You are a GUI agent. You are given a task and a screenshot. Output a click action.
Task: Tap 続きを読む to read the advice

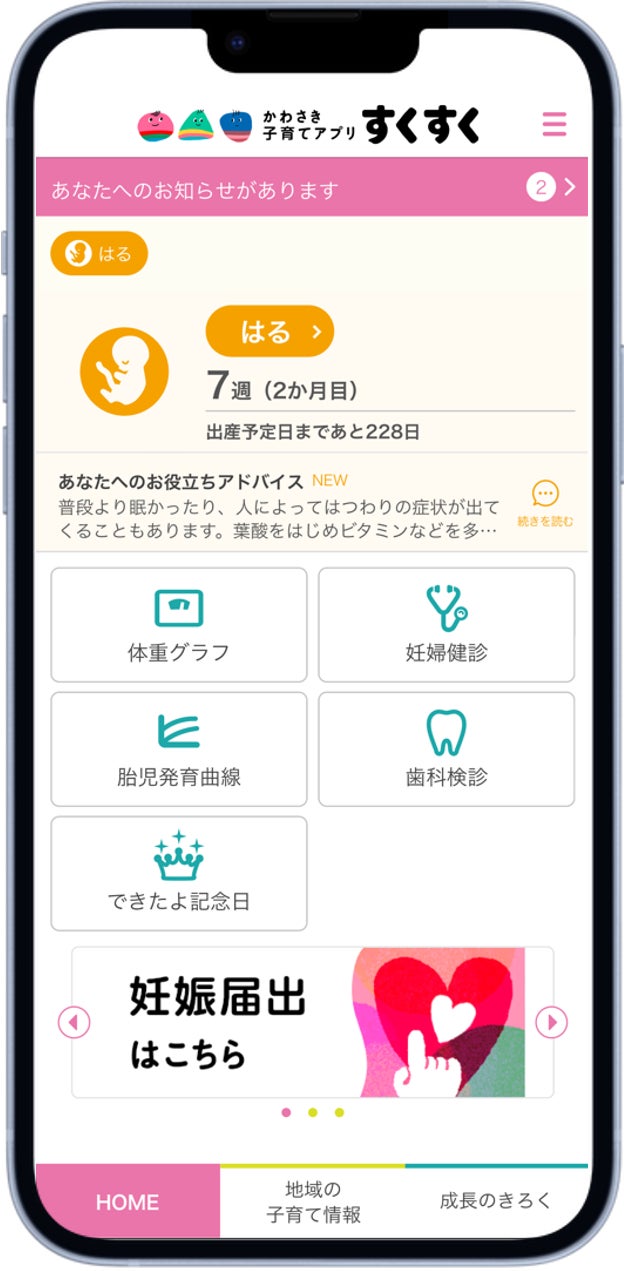(x=545, y=504)
